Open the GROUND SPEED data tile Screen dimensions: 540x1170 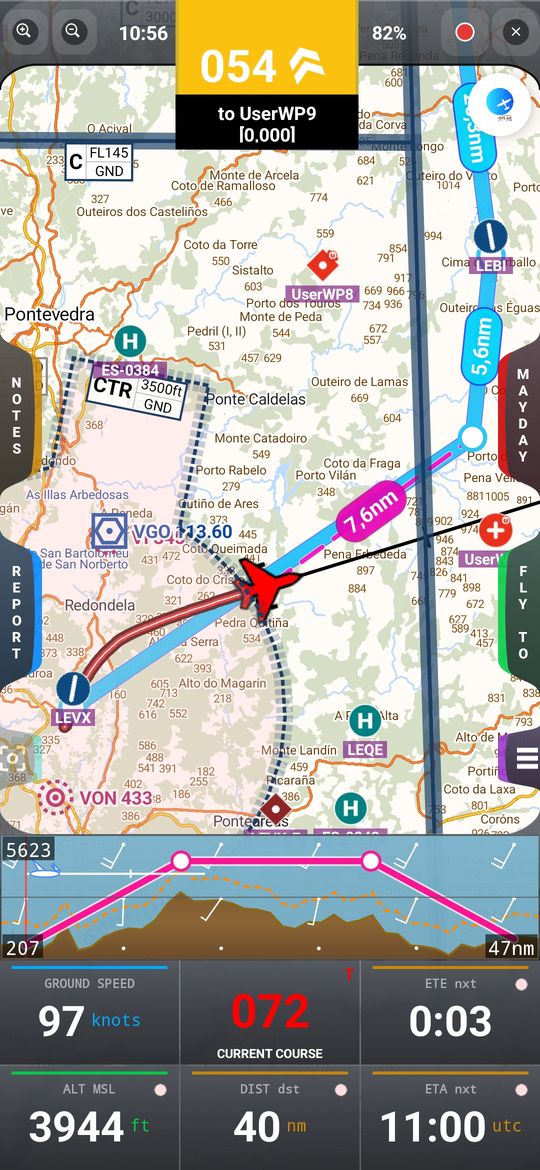click(90, 1012)
